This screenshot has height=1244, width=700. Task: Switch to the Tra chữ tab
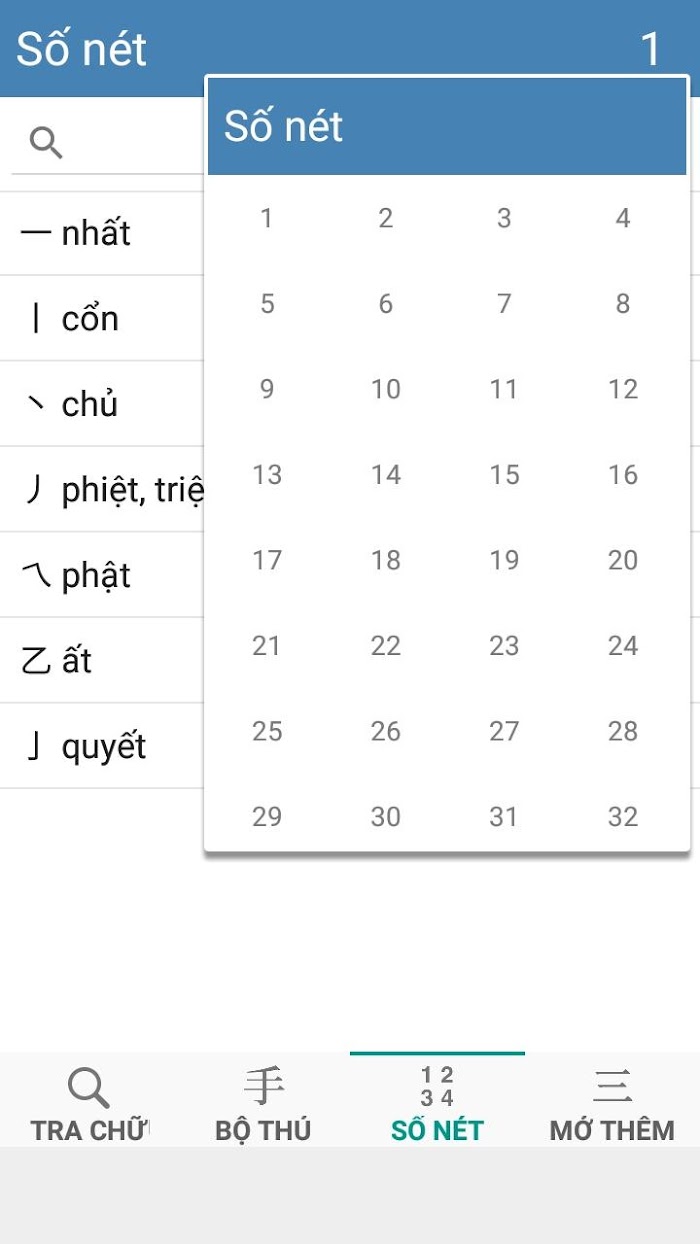pos(88,1100)
